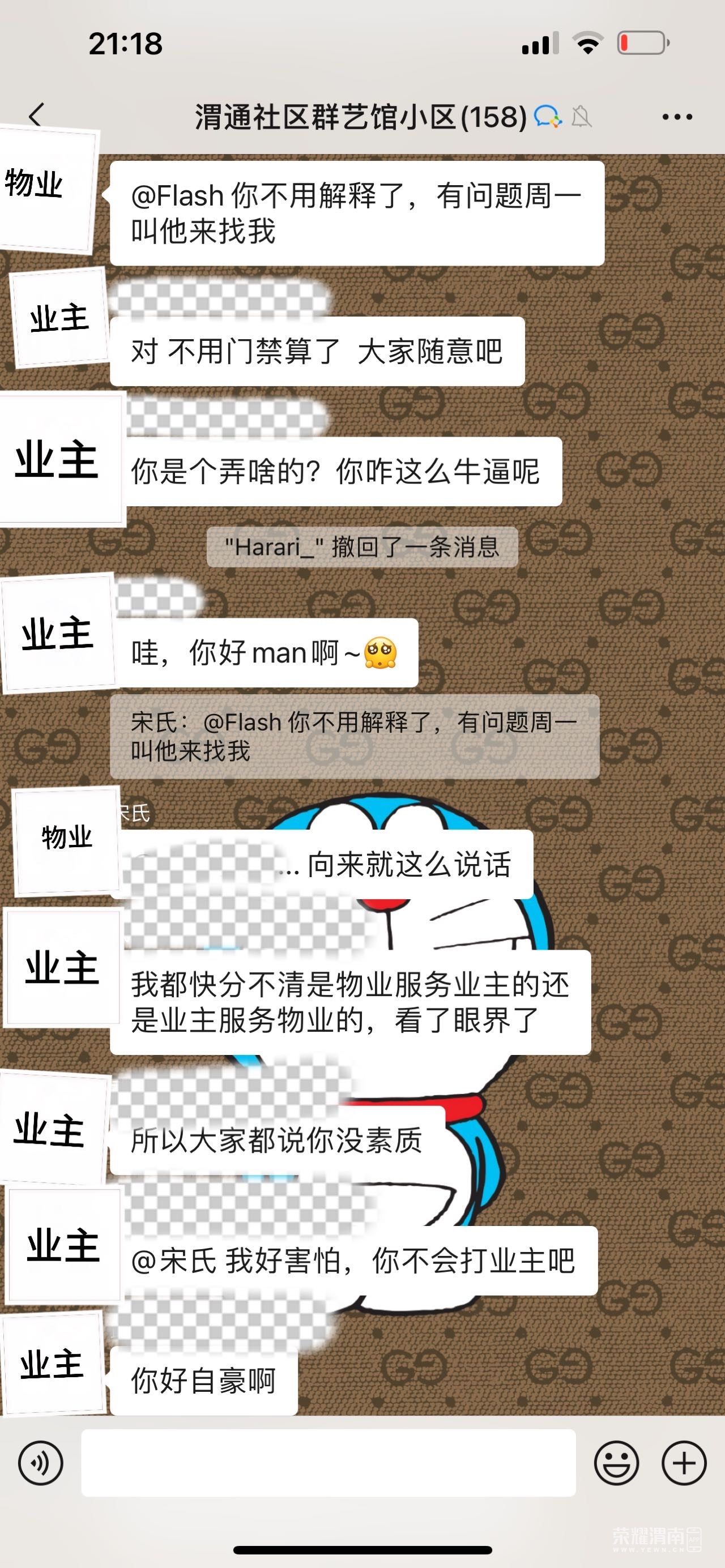Image resolution: width=725 pixels, height=1568 pixels.
Task: Open the group chat overflow menu
Action: (x=677, y=116)
